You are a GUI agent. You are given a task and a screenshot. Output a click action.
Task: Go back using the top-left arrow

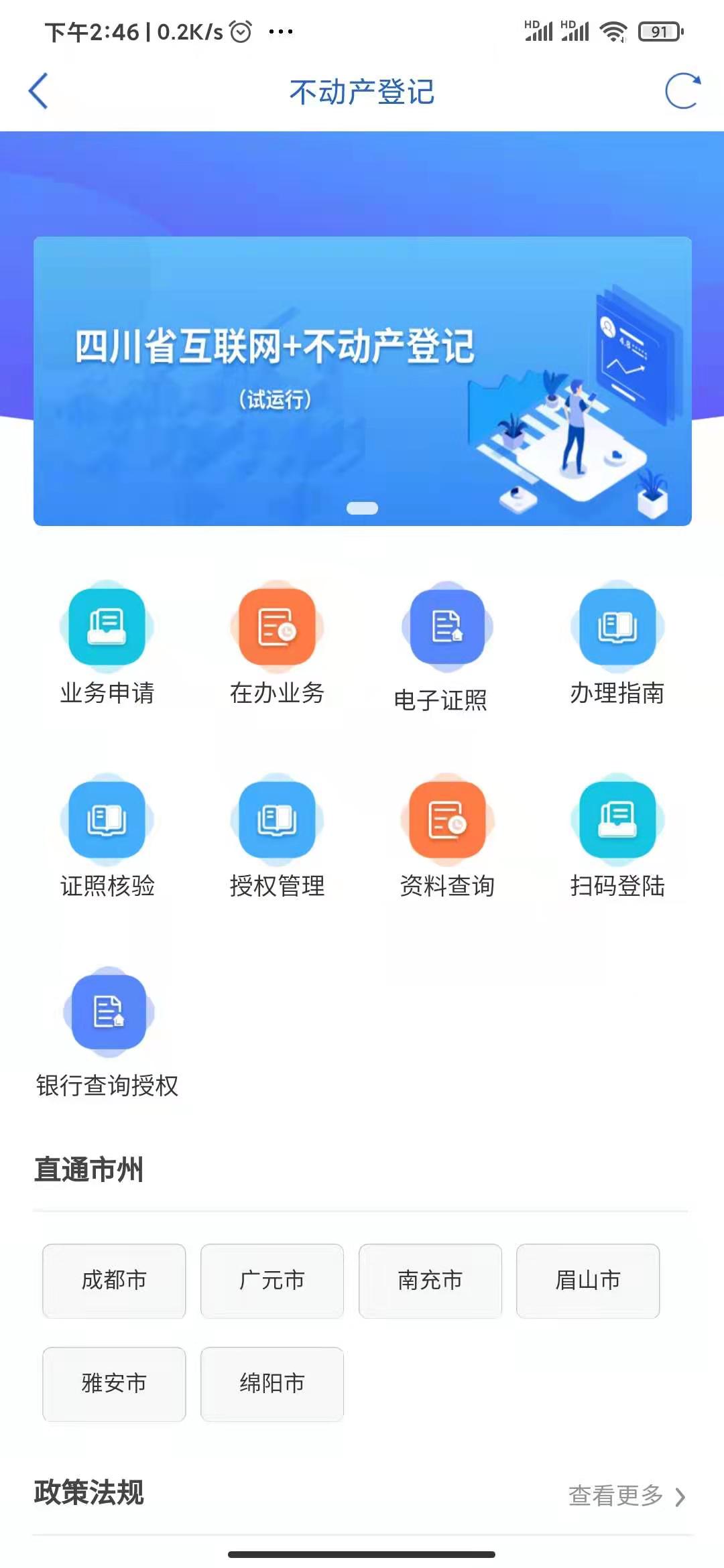[x=39, y=91]
